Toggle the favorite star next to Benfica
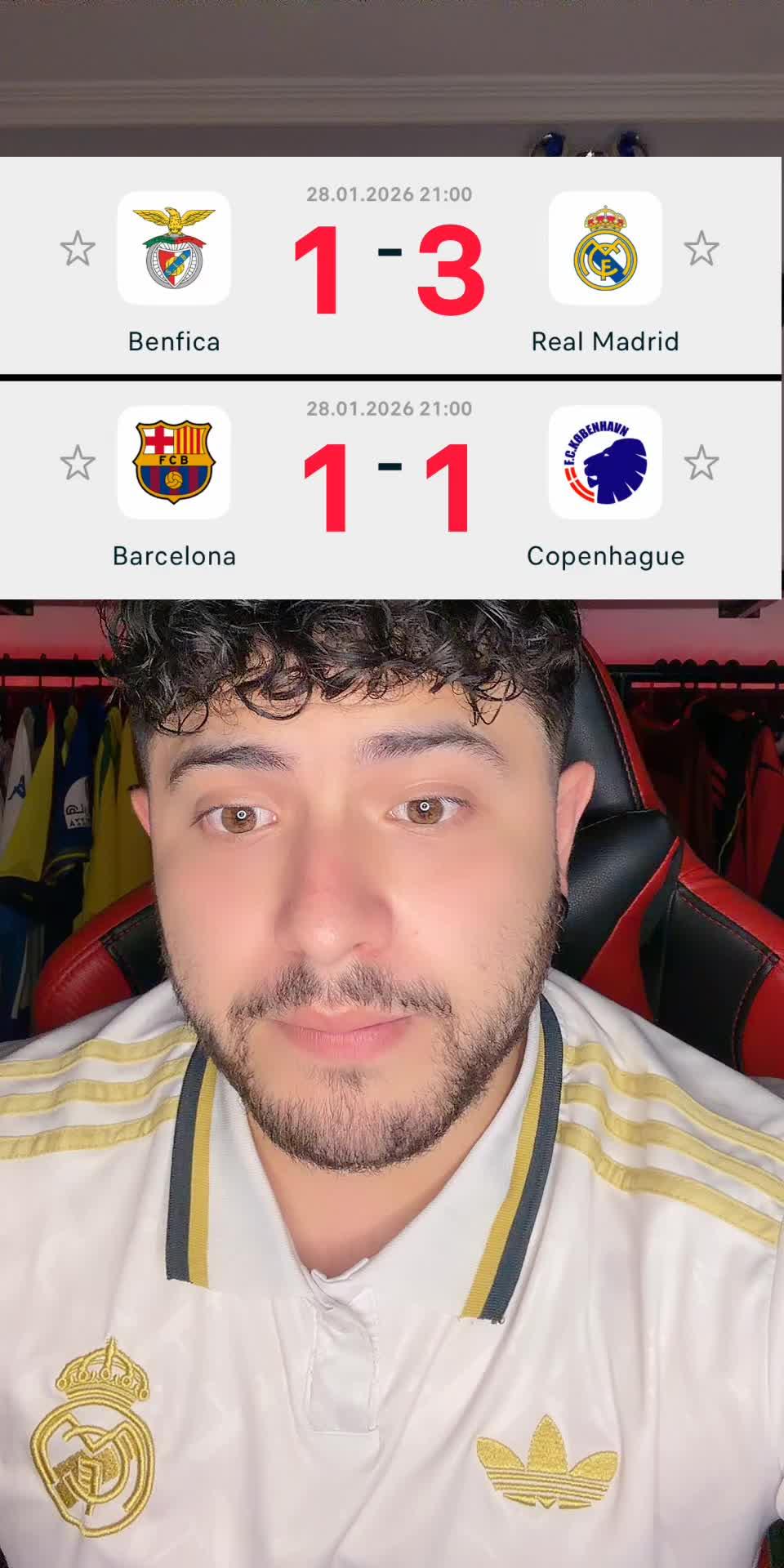The image size is (784, 1568). click(78, 247)
